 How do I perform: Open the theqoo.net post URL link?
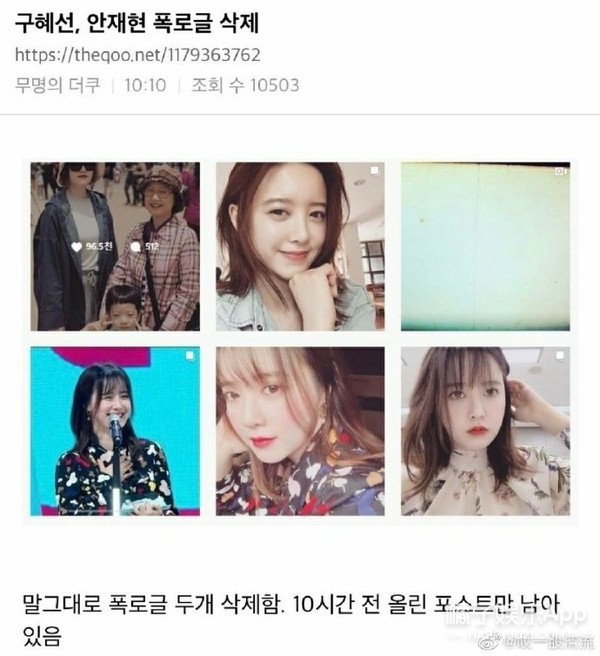pos(138,55)
